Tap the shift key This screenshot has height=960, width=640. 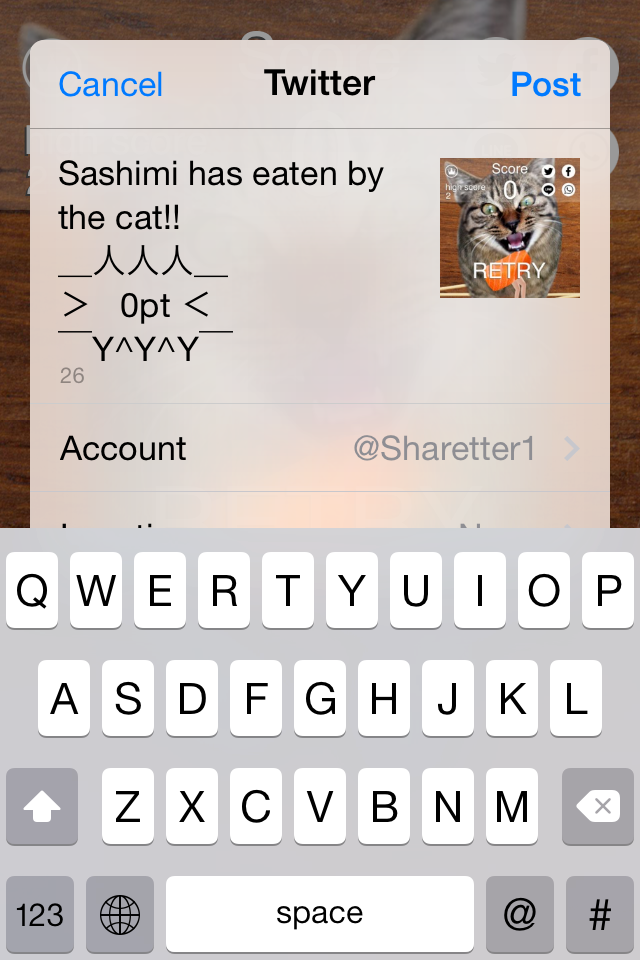42,806
